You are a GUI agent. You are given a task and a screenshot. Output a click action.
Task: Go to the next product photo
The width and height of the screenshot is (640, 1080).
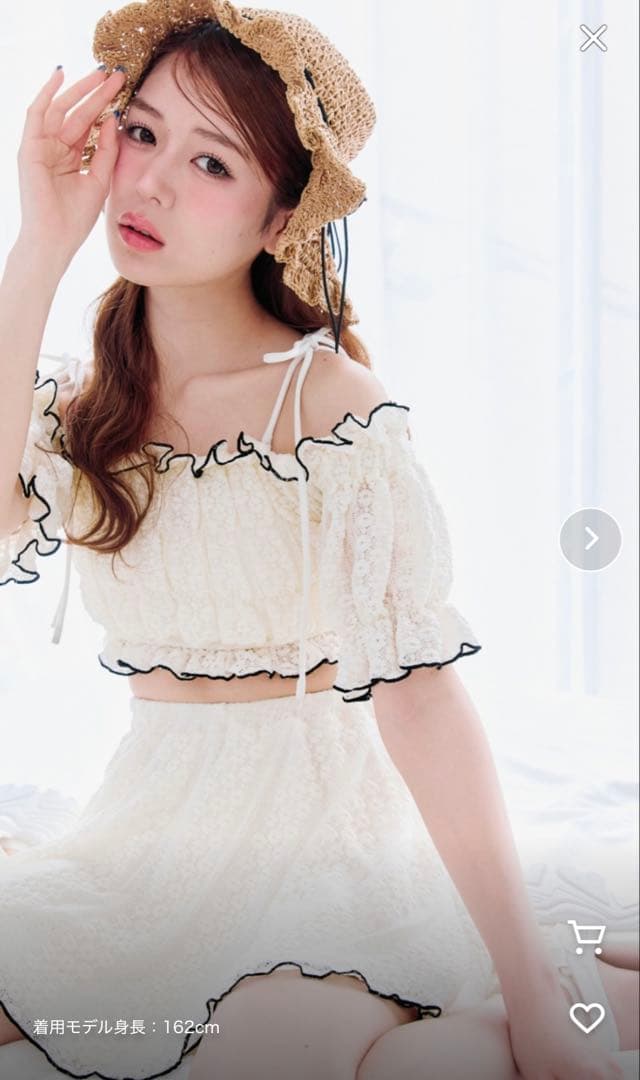point(590,539)
